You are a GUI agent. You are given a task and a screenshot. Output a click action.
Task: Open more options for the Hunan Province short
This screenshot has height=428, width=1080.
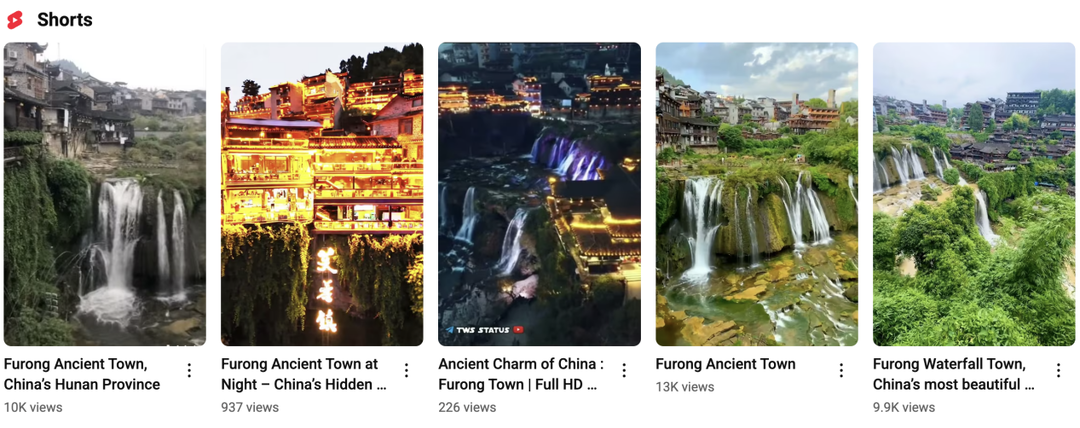(x=189, y=371)
